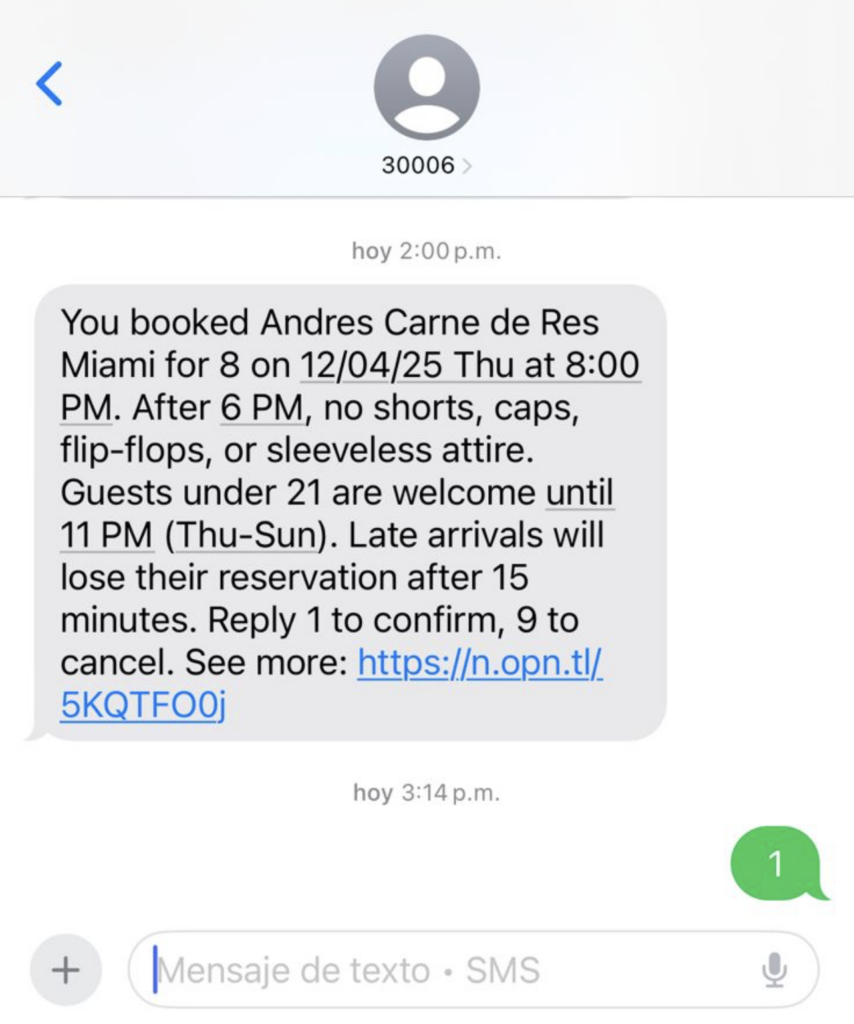Tap the underlined 12/04/25 Thu at 8:00 PM date
The width and height of the screenshot is (854, 1024).
470,366
